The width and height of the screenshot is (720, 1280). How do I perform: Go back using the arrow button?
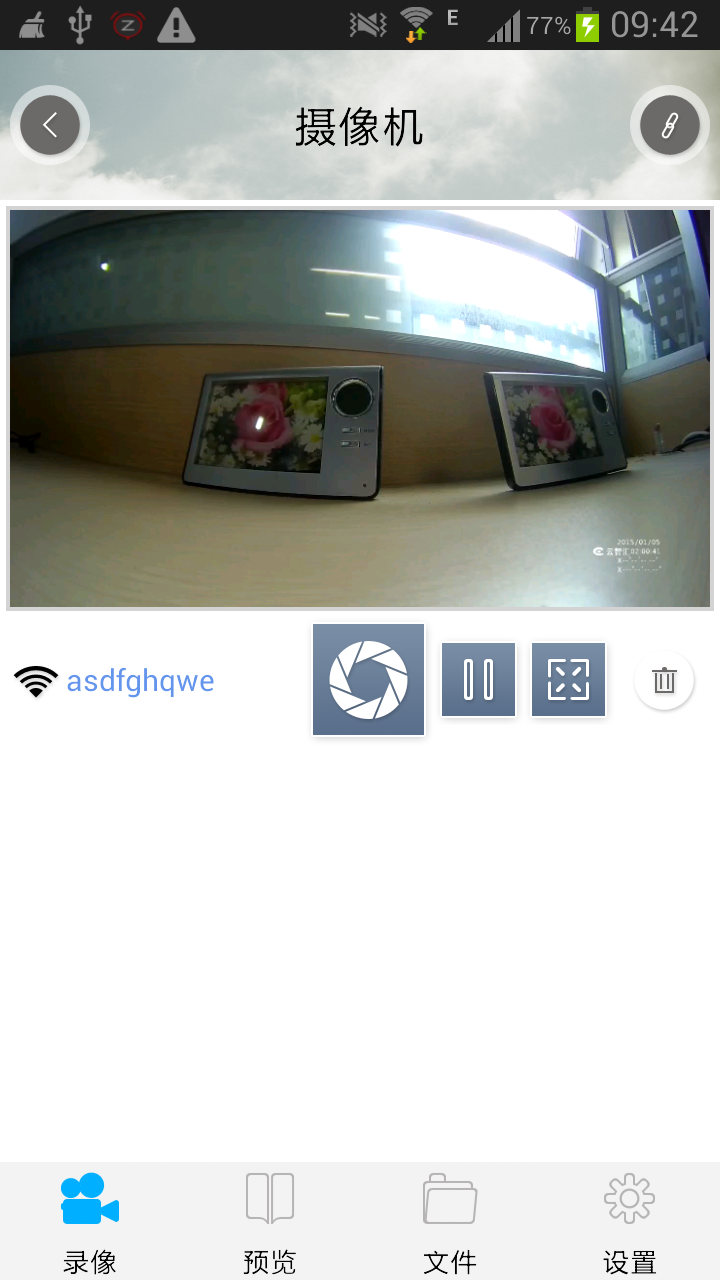50,125
